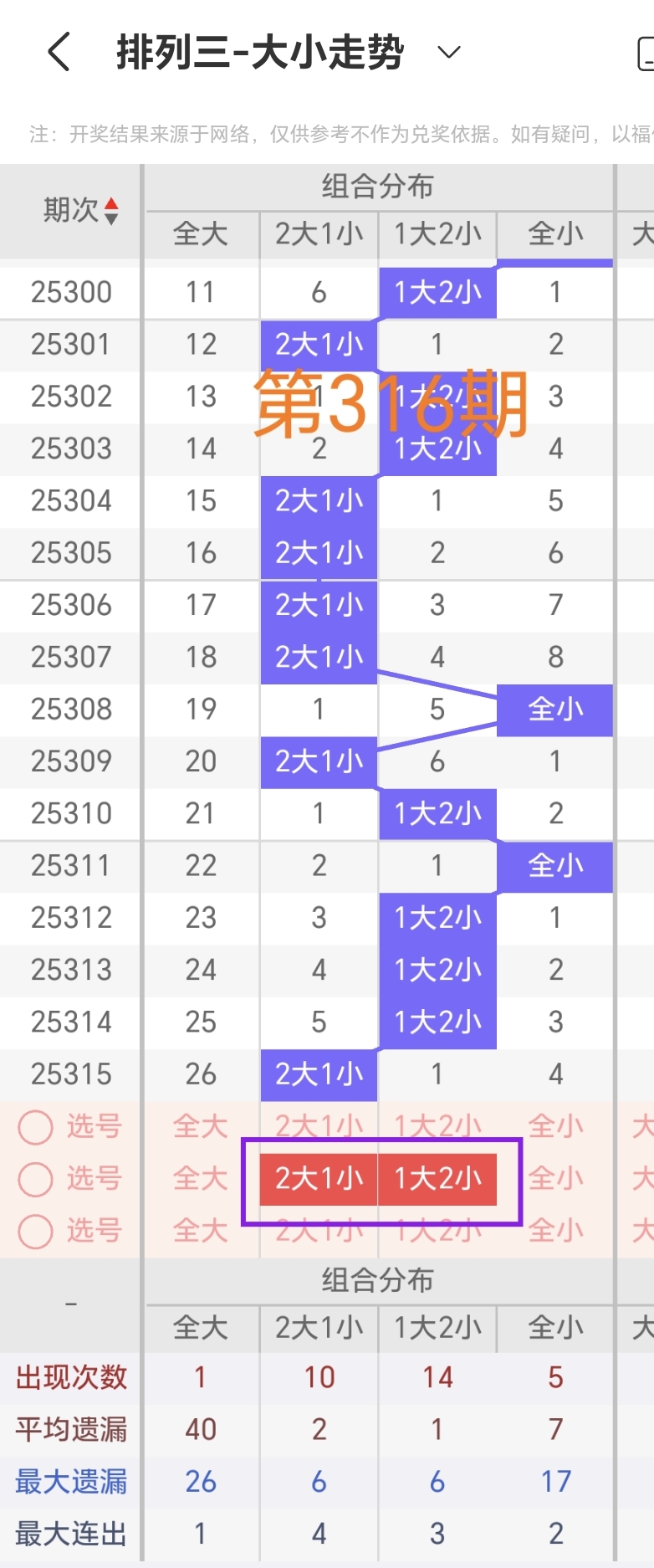Screen dimensions: 654x1568
Task: Tap the red highlighted 2大1小 selection button
Action: tap(319, 1180)
